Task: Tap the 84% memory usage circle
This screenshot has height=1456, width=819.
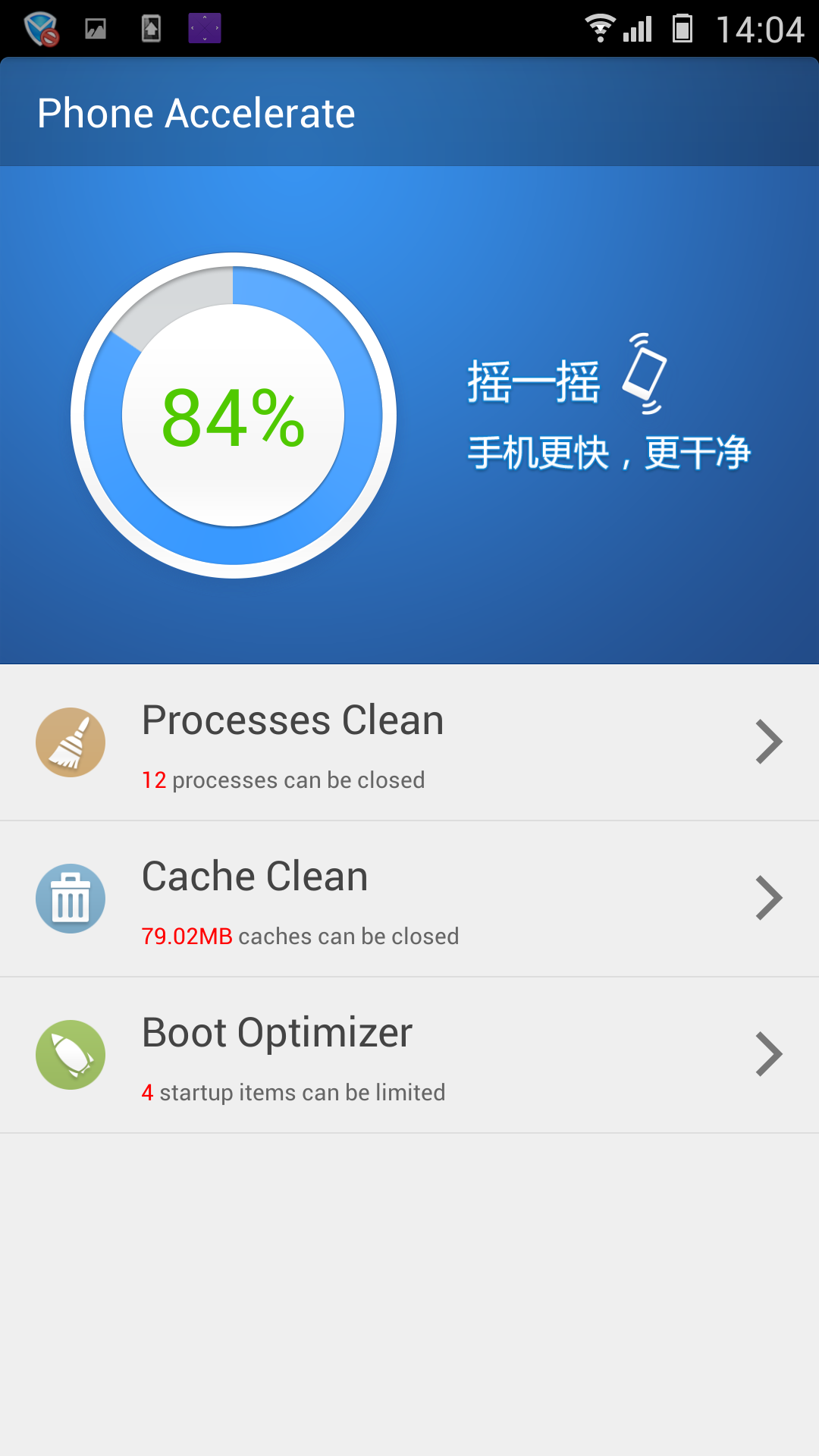Action: (x=234, y=416)
